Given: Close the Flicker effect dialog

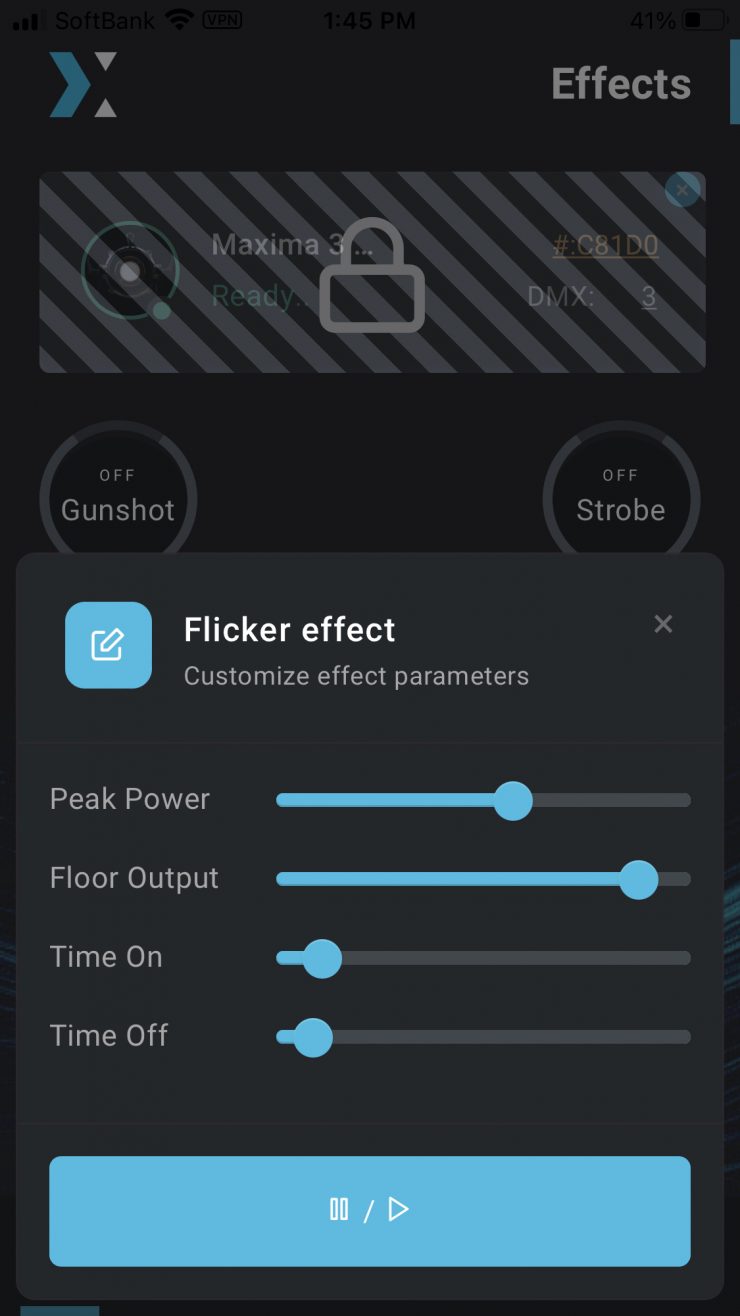Looking at the screenshot, I should coord(663,624).
